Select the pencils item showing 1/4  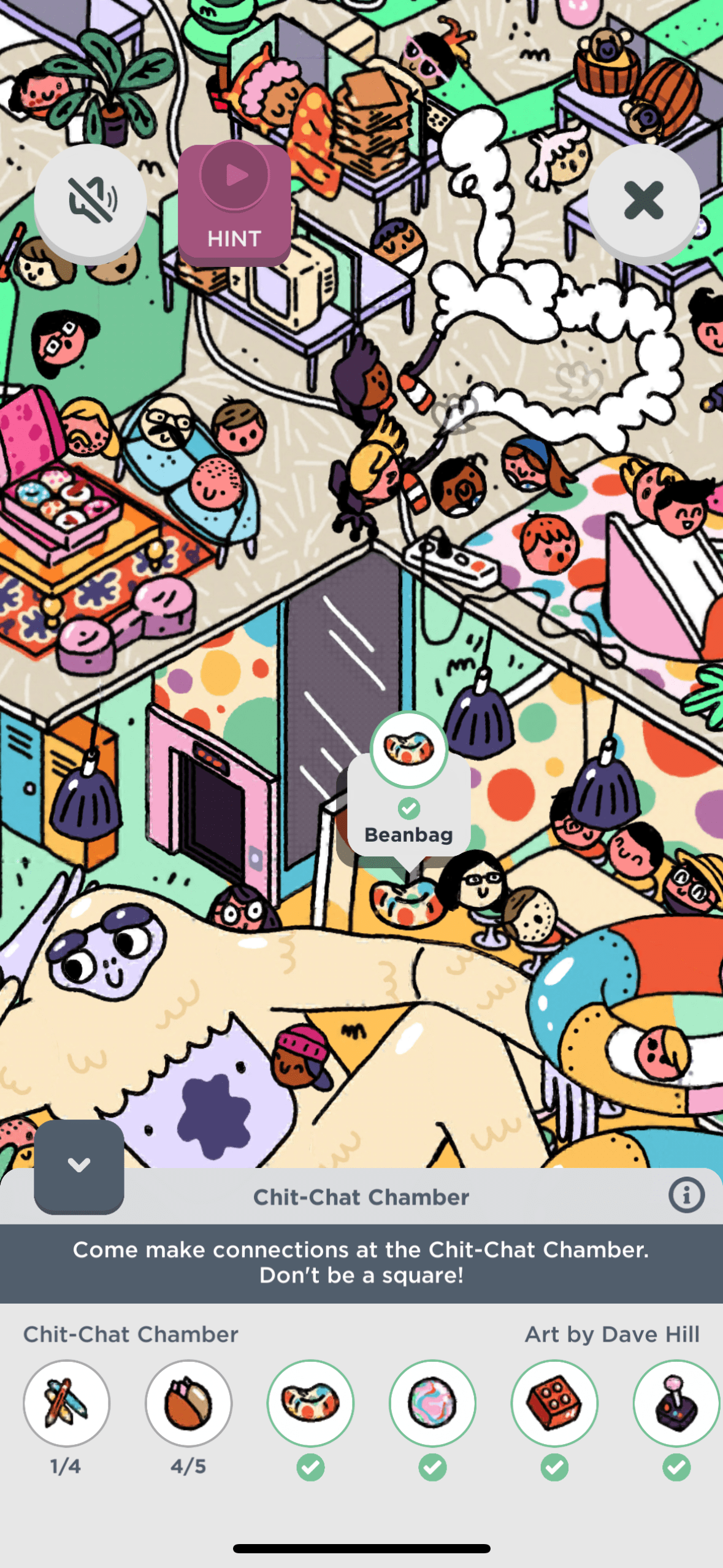point(66,1402)
